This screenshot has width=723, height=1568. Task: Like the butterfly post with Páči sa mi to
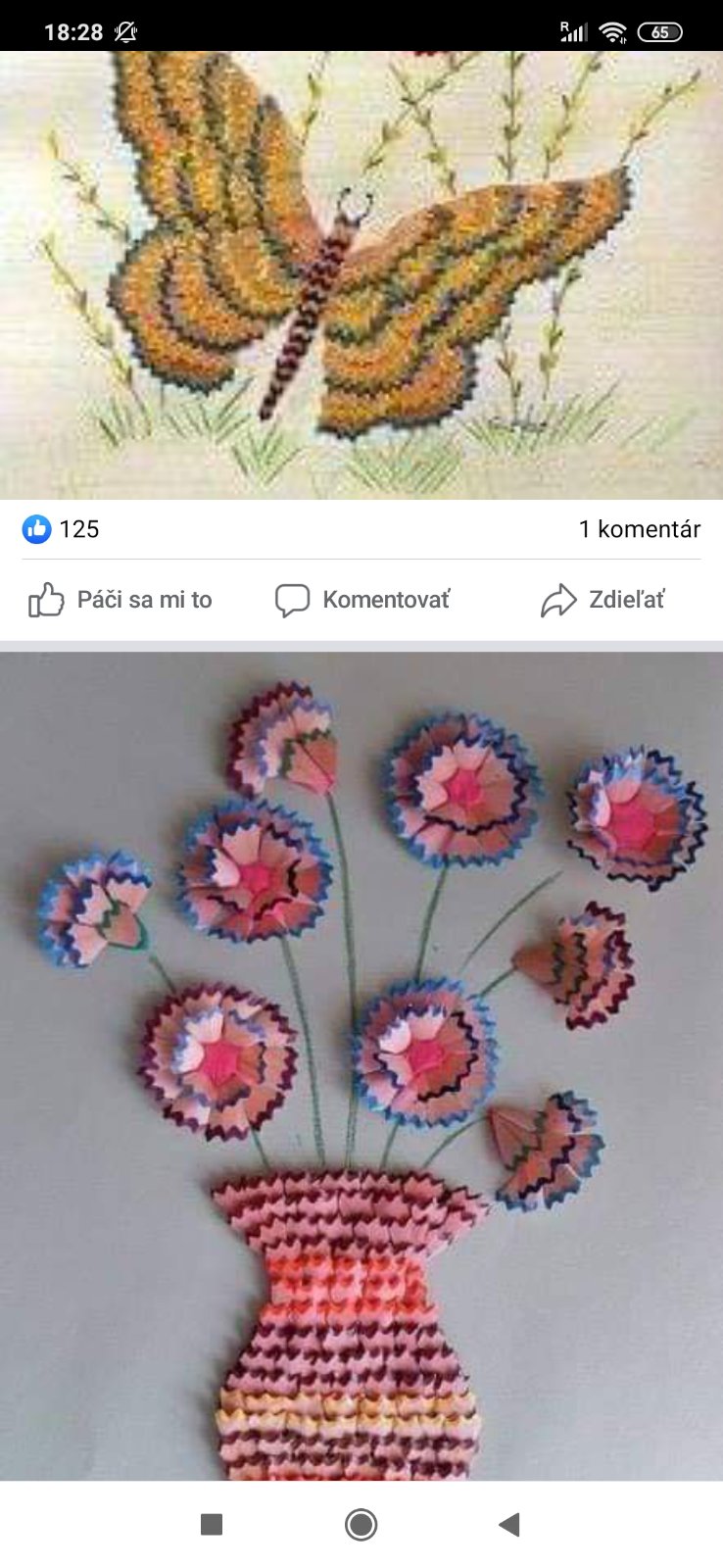pyautogui.click(x=120, y=600)
